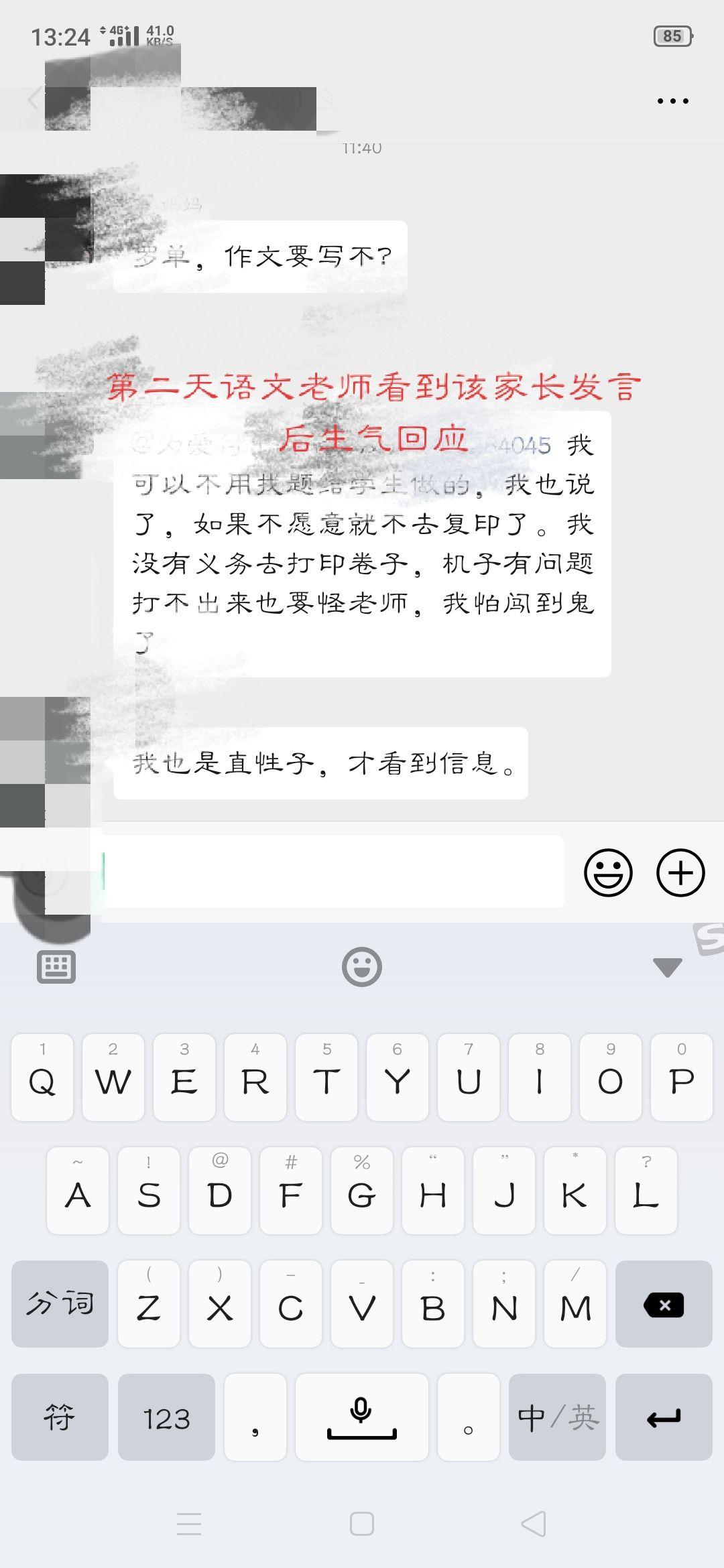Open the 符 symbols keyboard
This screenshot has width=724, height=1568.
[x=60, y=1417]
